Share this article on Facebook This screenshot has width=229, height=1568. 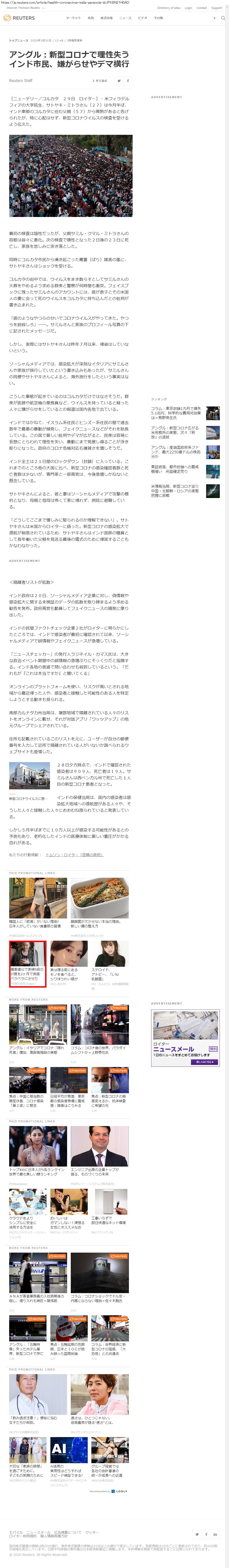click(128, 80)
